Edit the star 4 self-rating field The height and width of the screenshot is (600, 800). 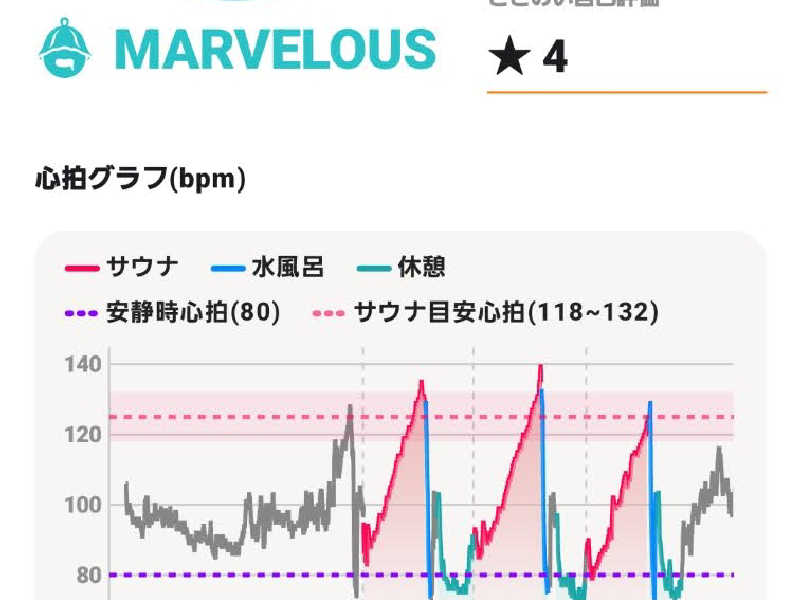(625, 58)
